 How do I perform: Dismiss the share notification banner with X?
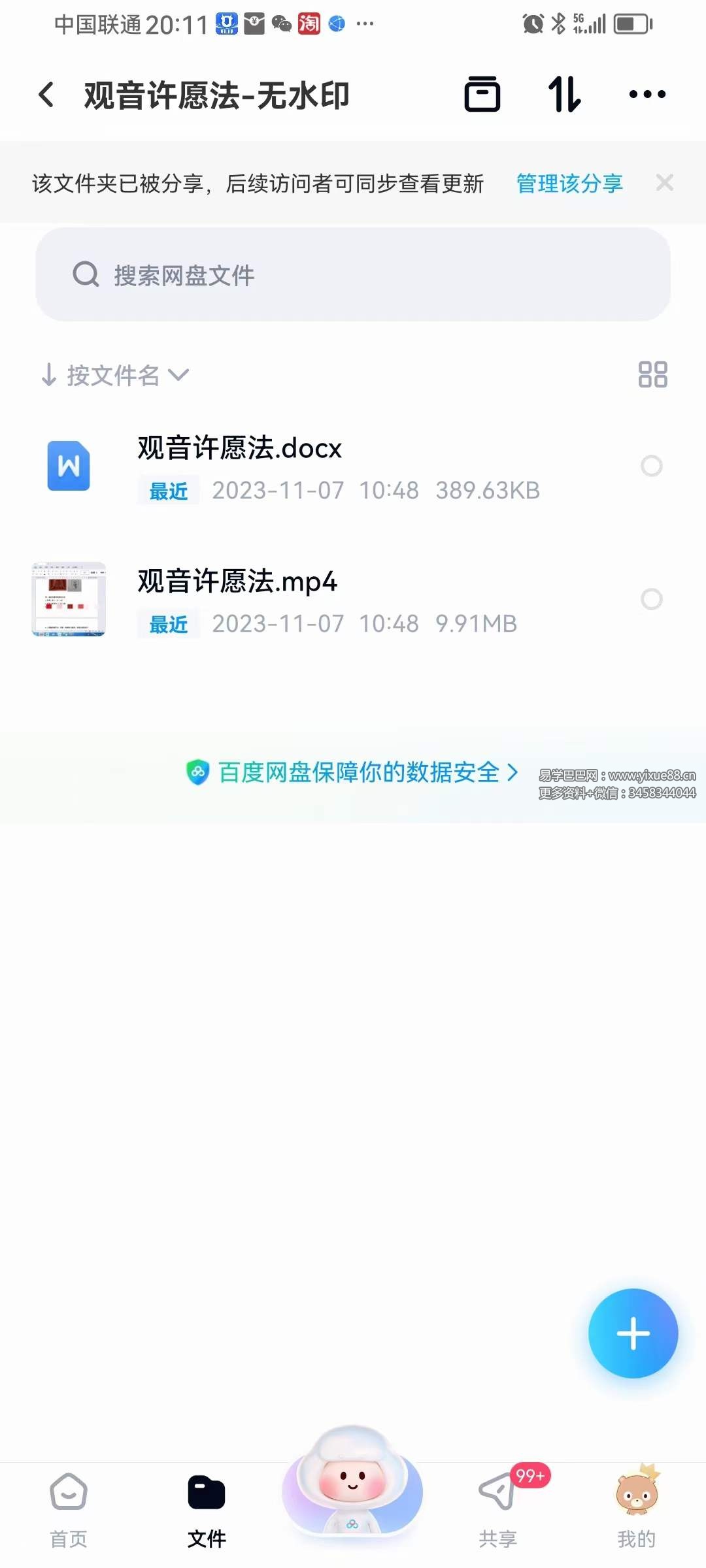[665, 183]
